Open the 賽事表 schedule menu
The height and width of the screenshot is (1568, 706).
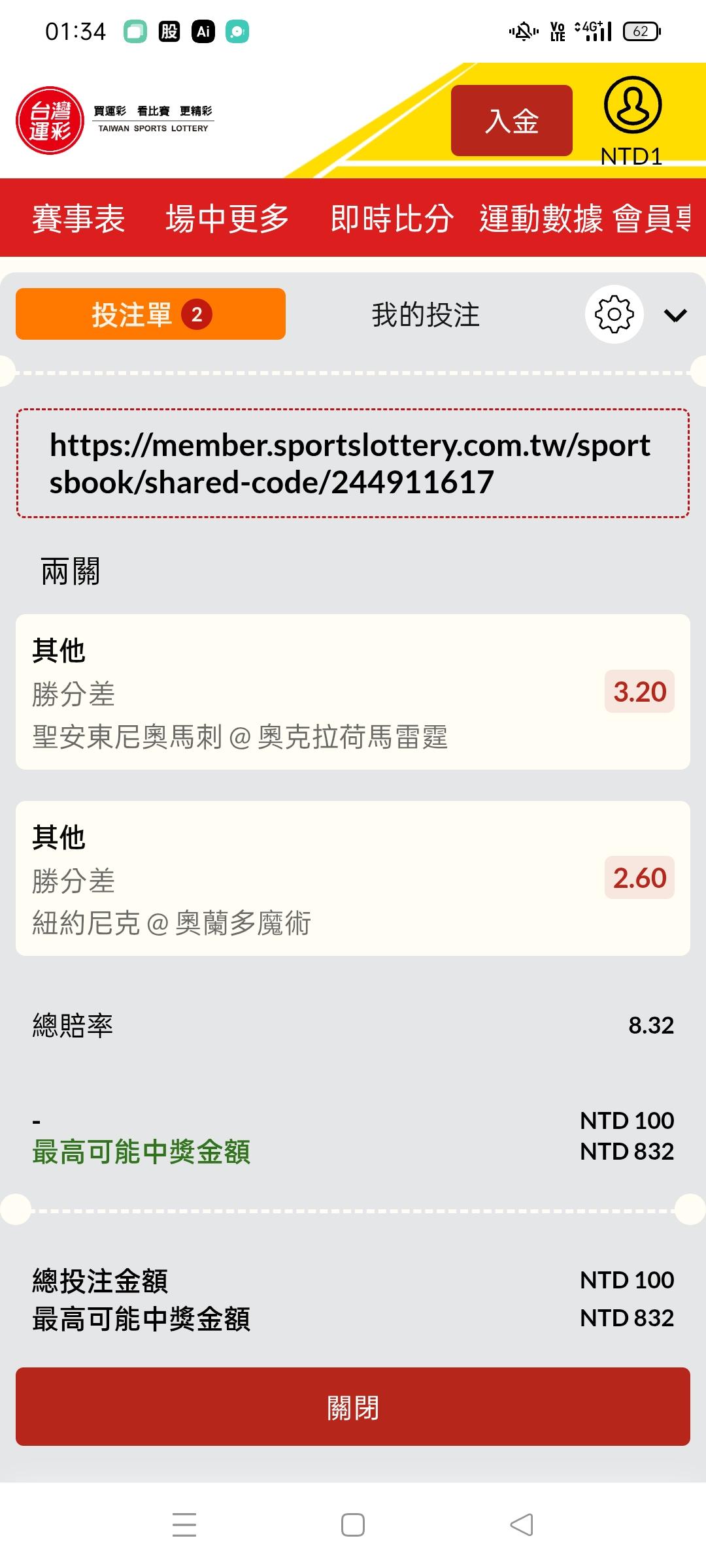click(x=78, y=218)
